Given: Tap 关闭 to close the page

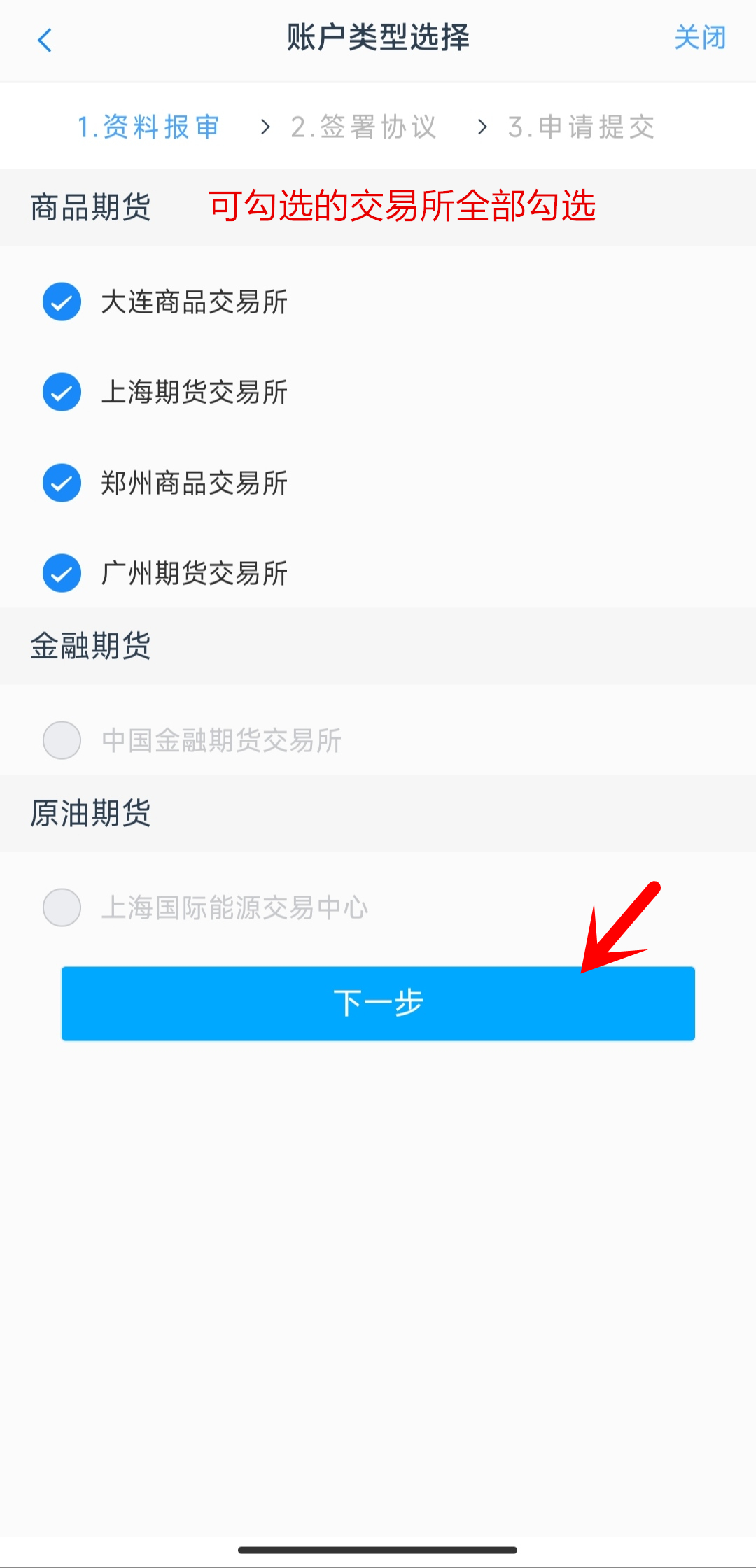Looking at the screenshot, I should point(699,38).
